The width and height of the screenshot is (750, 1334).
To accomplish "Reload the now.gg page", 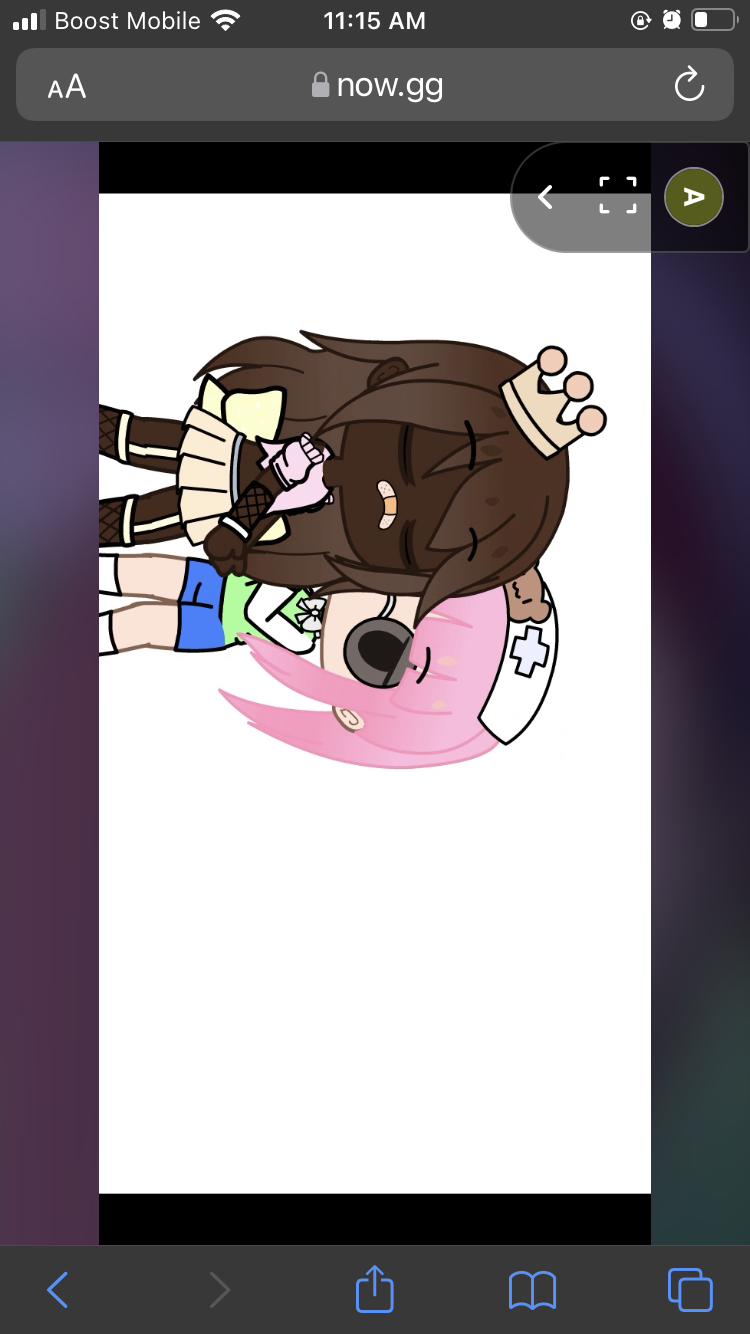I will pyautogui.click(x=689, y=85).
